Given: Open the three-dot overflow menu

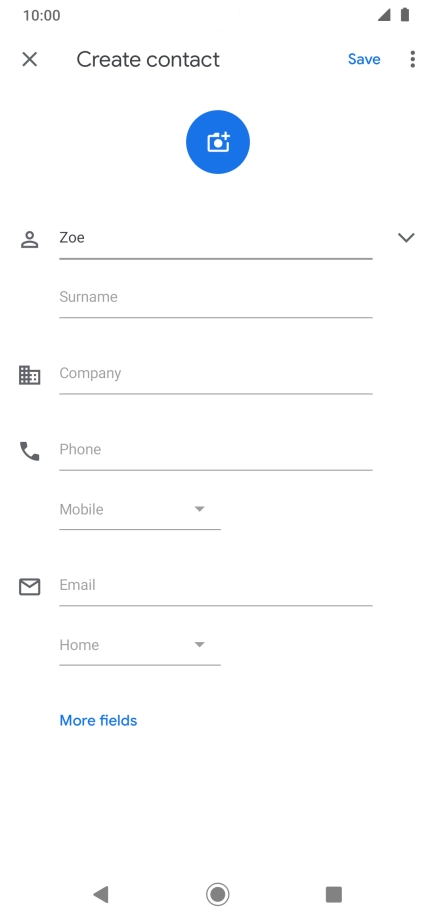Looking at the screenshot, I should click(413, 59).
